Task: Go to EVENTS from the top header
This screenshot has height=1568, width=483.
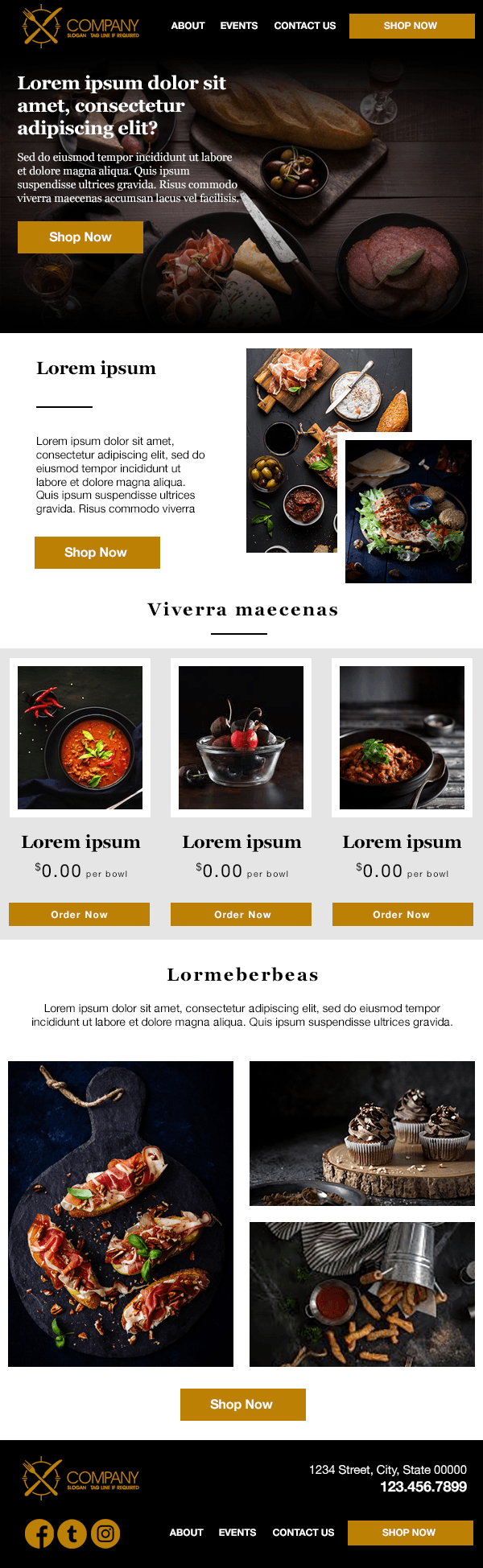Action: tap(239, 26)
